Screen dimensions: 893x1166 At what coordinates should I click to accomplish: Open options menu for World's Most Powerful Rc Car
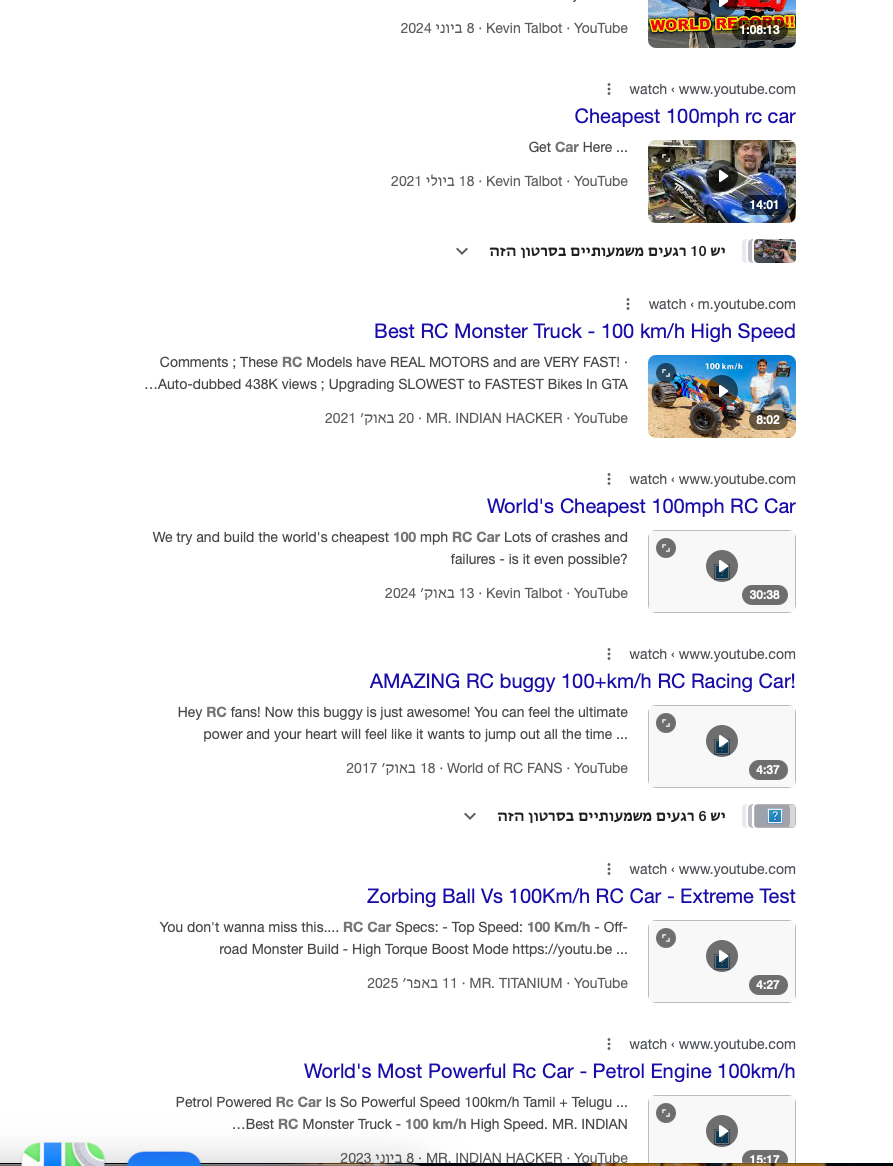tap(608, 1044)
